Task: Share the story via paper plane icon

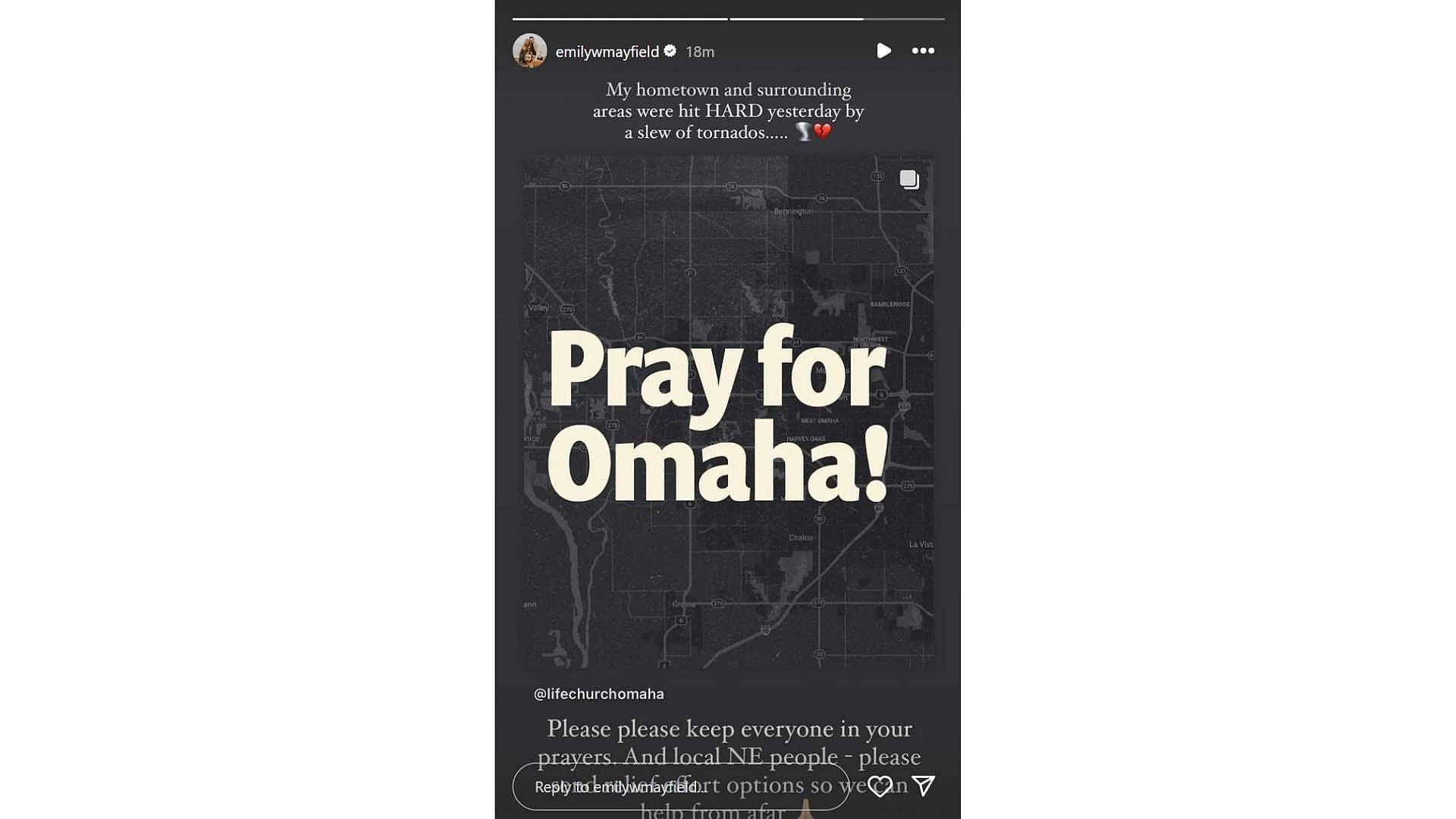Action: click(923, 786)
